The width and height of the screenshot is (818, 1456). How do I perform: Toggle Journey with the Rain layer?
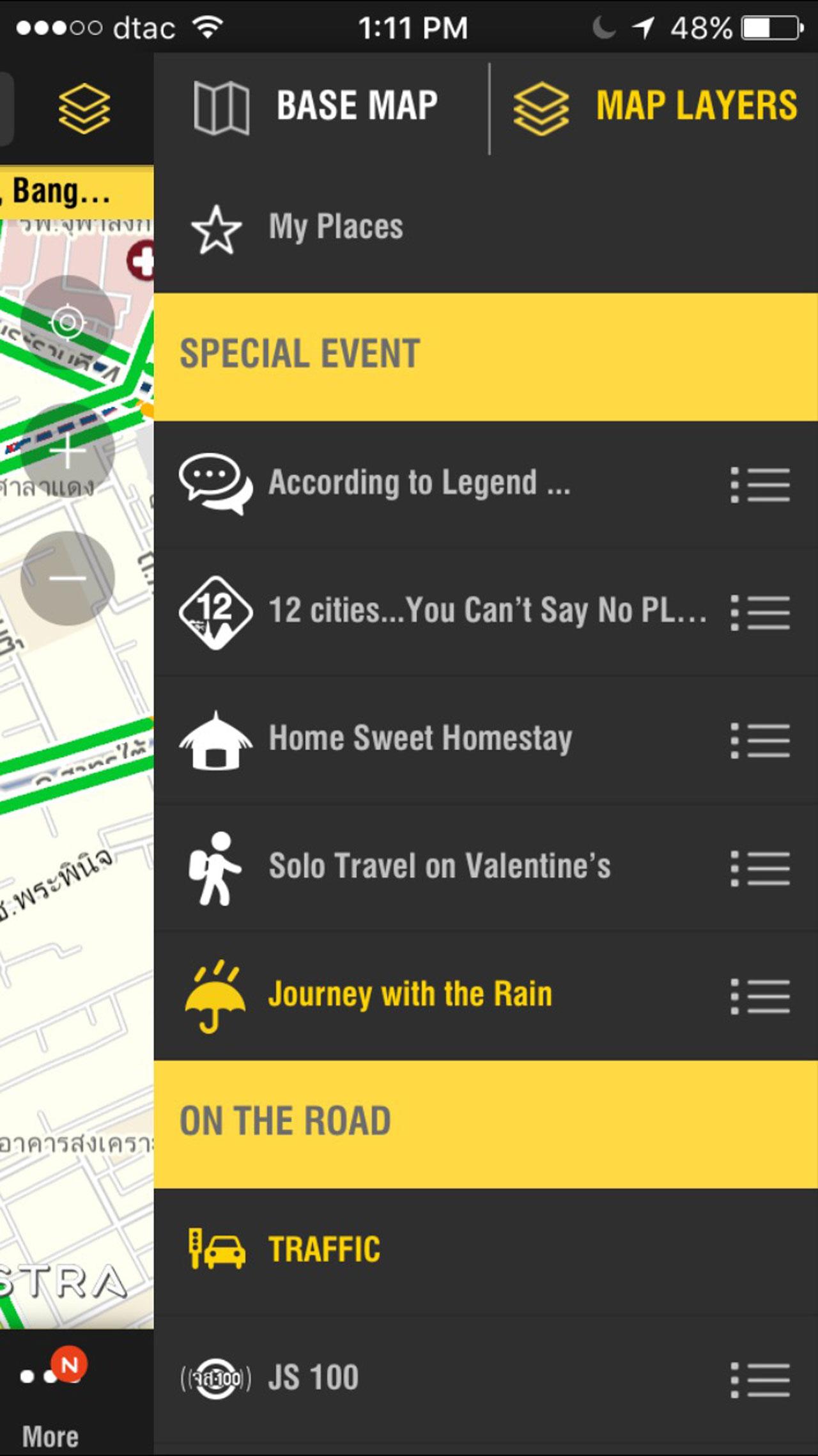[409, 994]
